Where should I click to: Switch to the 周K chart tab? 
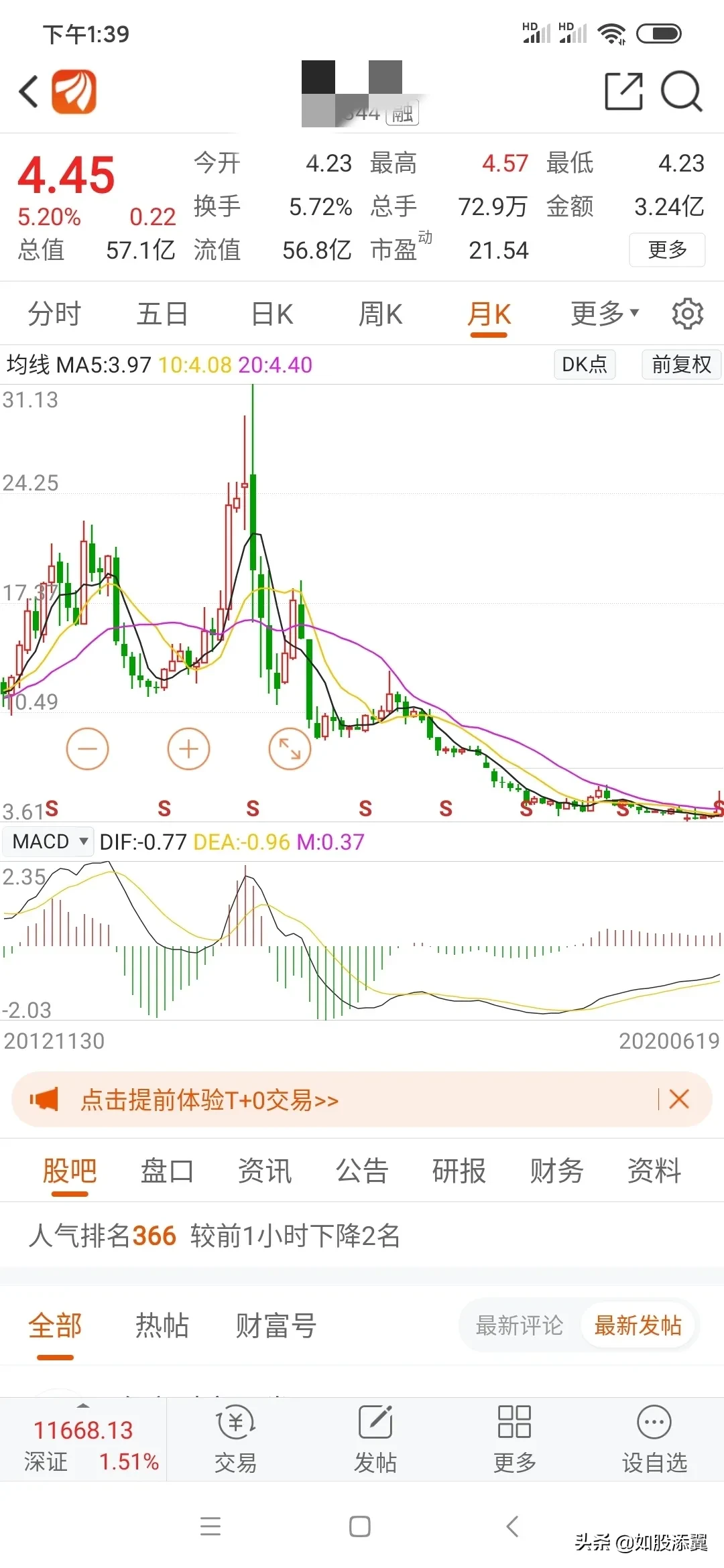click(381, 314)
